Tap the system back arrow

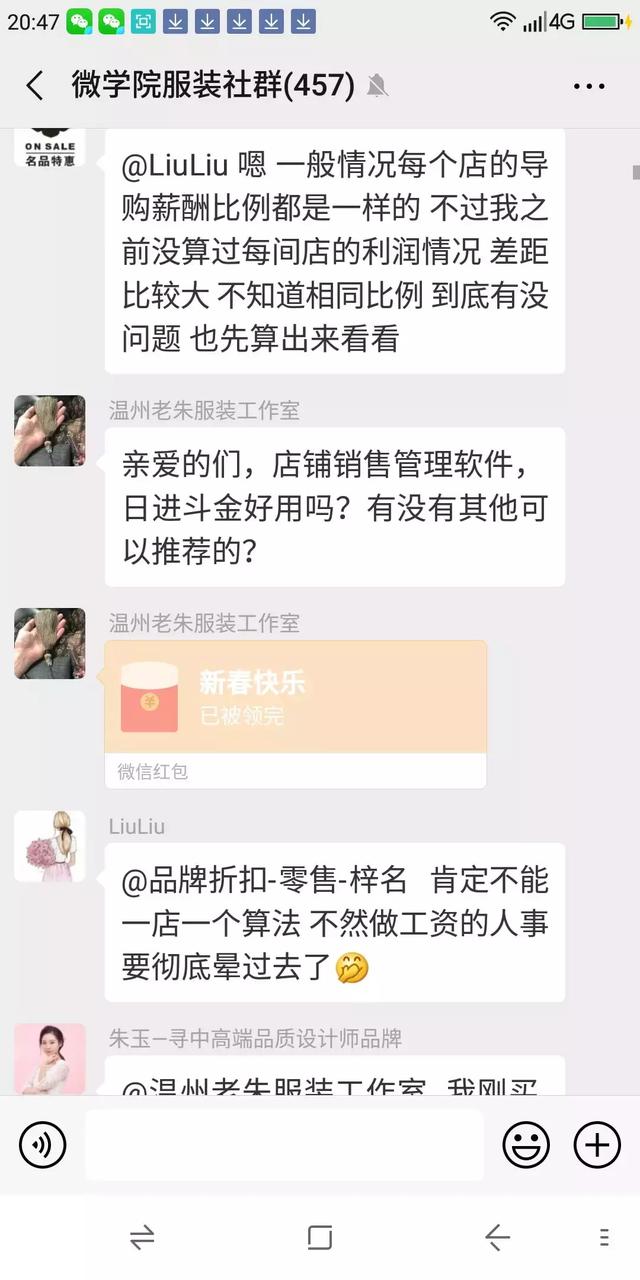(497, 1238)
